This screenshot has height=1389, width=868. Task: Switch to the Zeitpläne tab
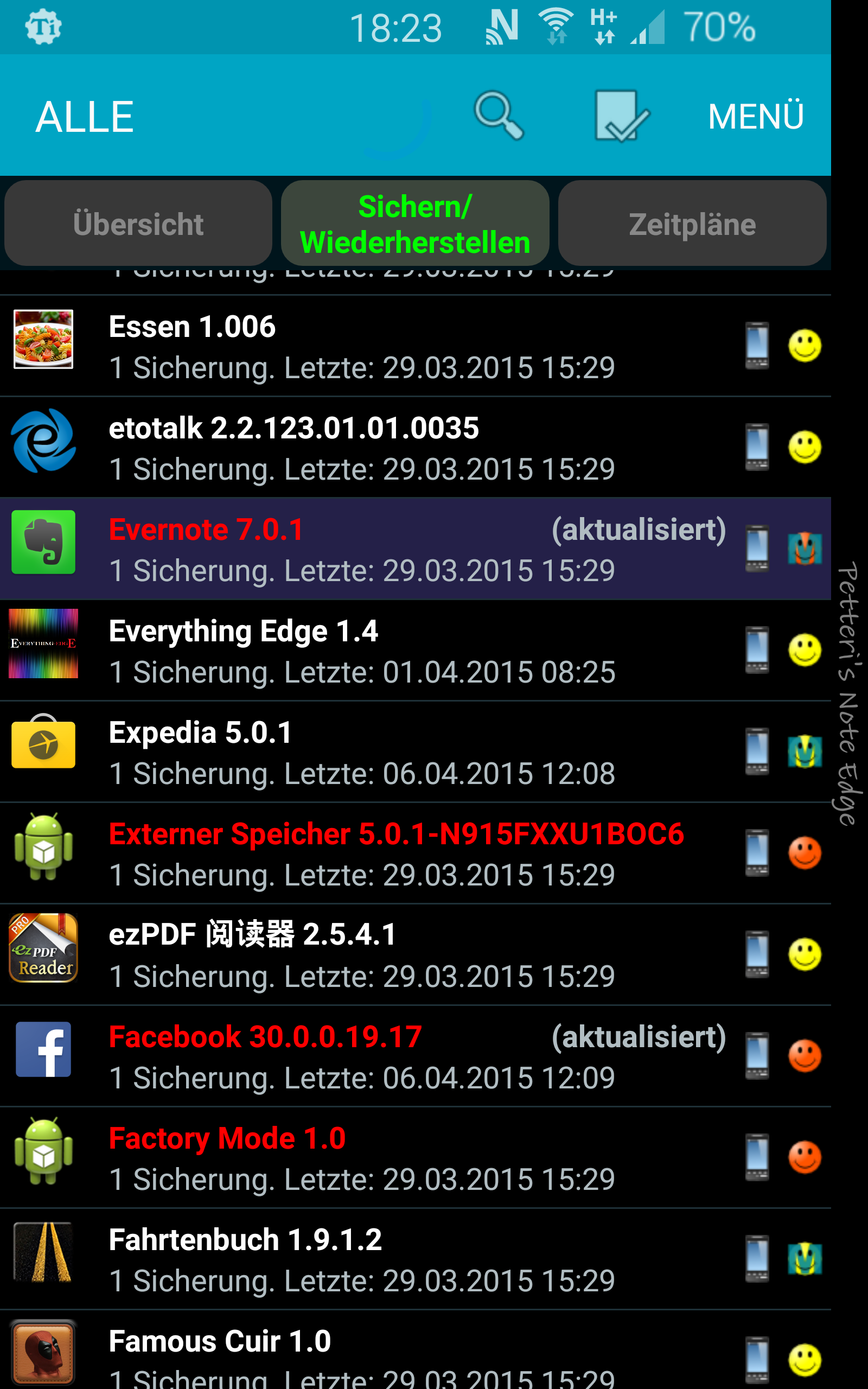tap(692, 224)
